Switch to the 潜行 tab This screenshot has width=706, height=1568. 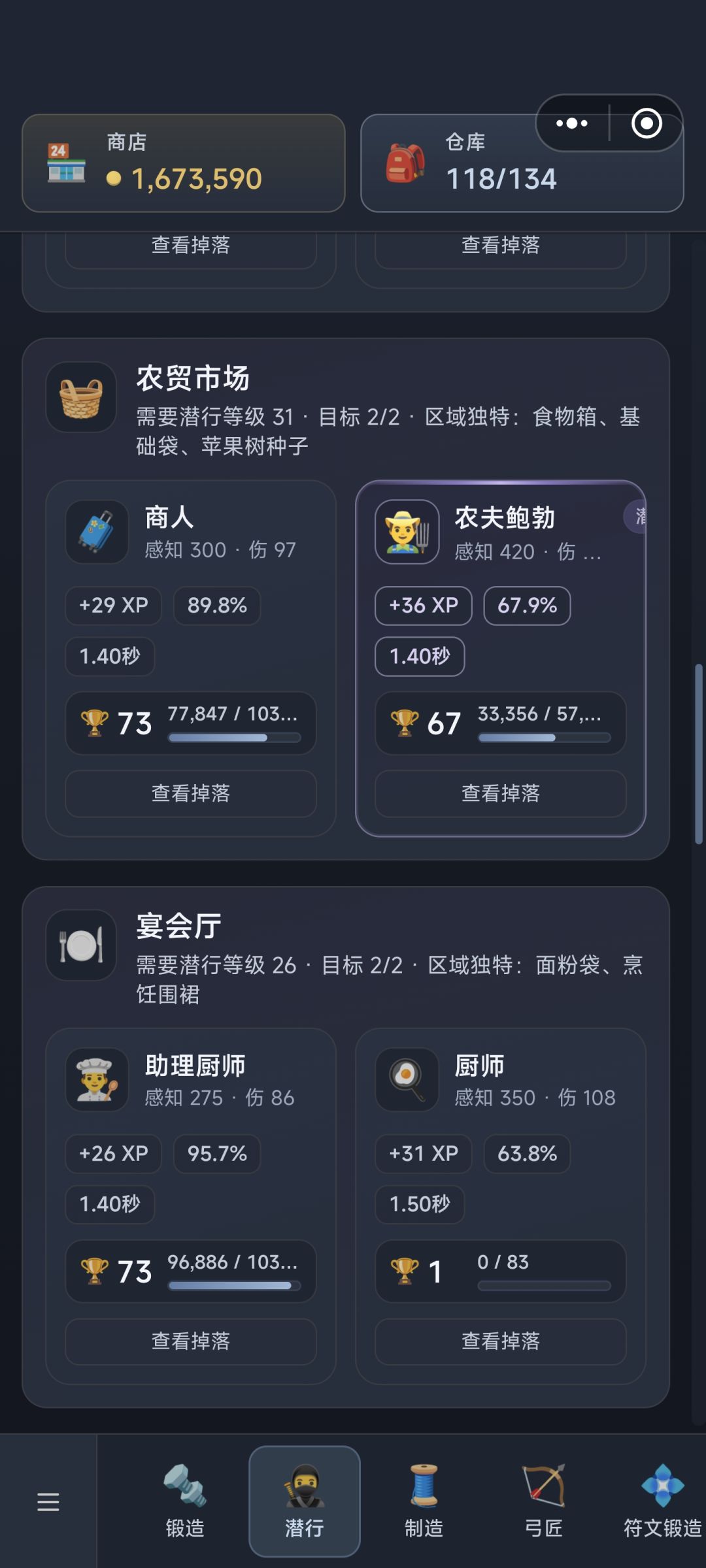pyautogui.click(x=305, y=1501)
